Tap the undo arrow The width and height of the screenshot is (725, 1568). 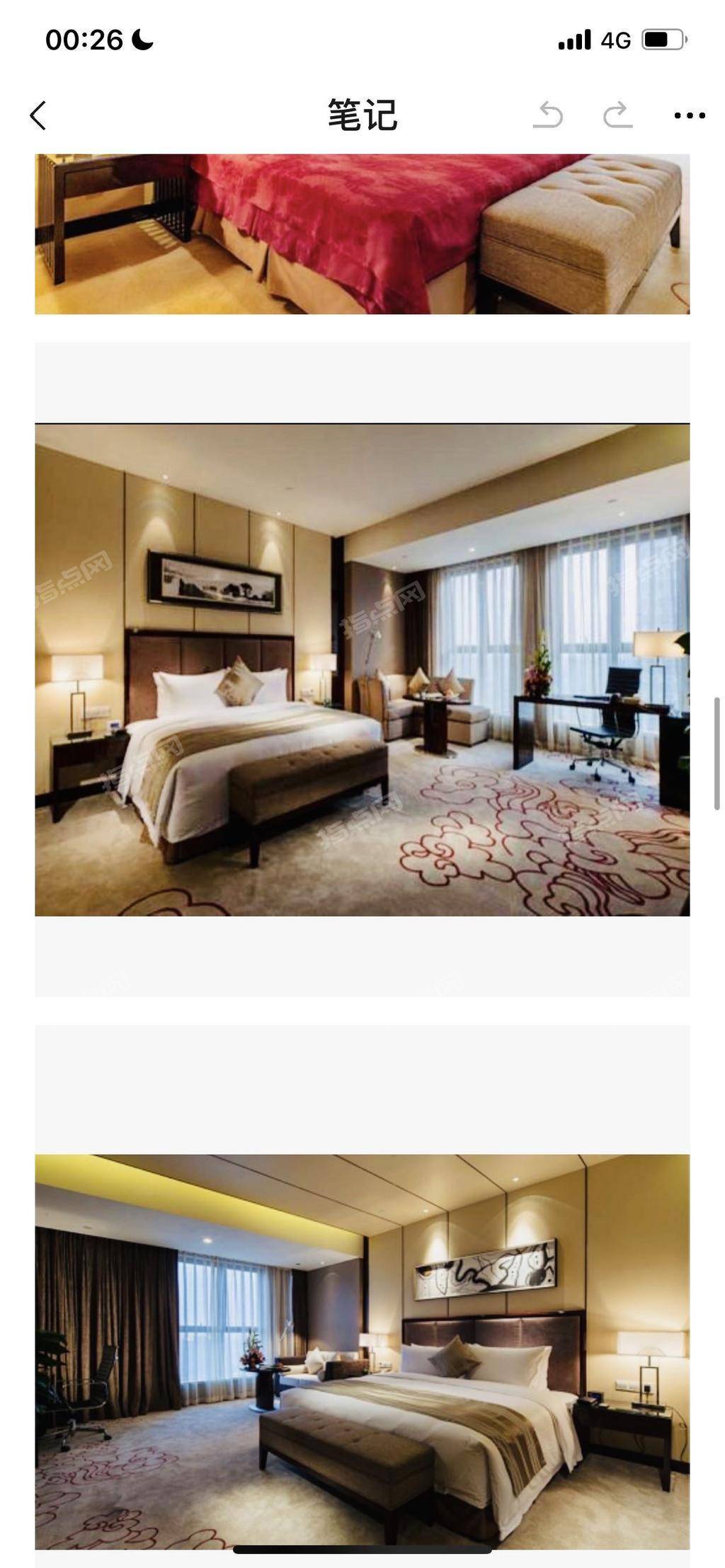[x=548, y=115]
